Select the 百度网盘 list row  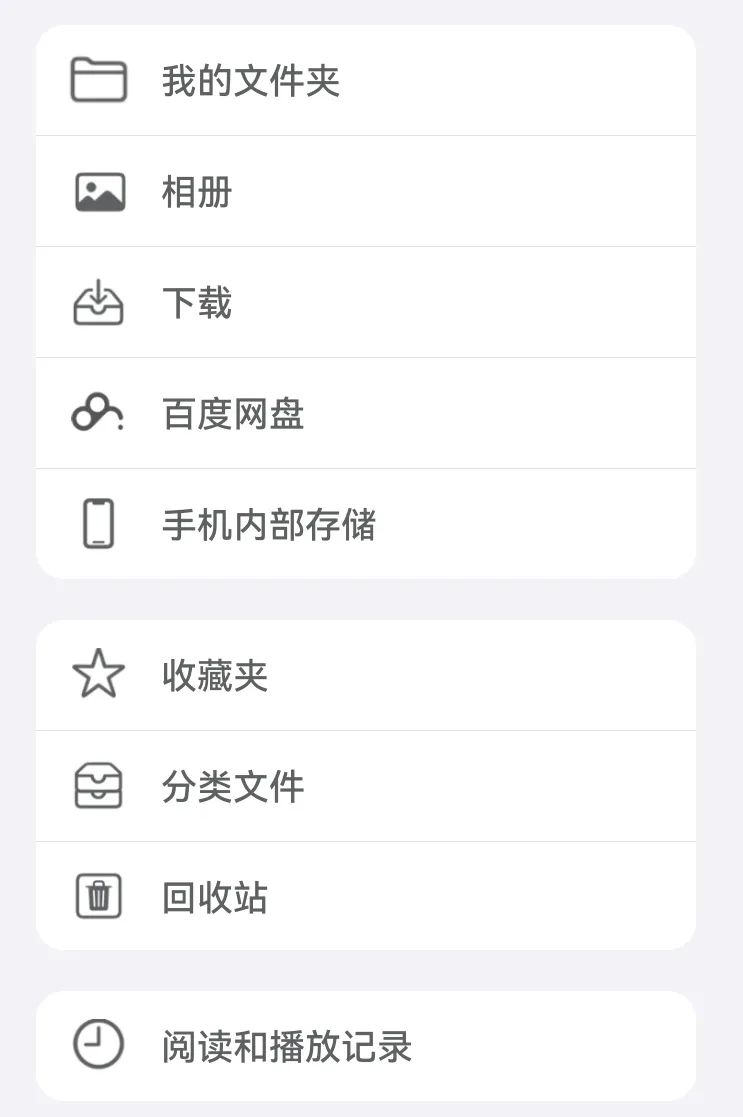pyautogui.click(x=370, y=412)
